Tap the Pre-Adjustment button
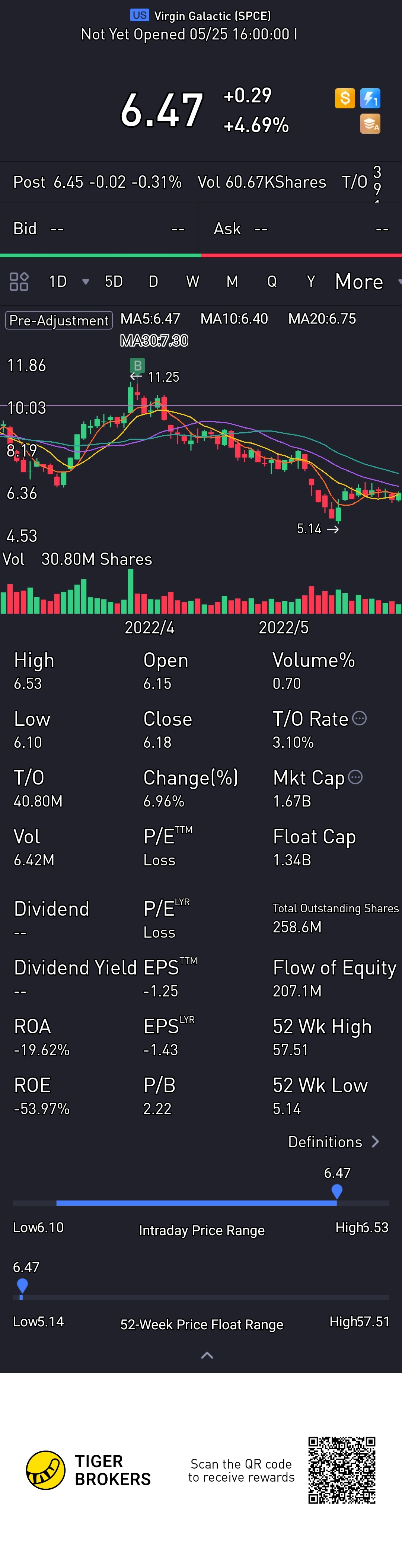Screen dimensions: 402x1568 point(59,320)
